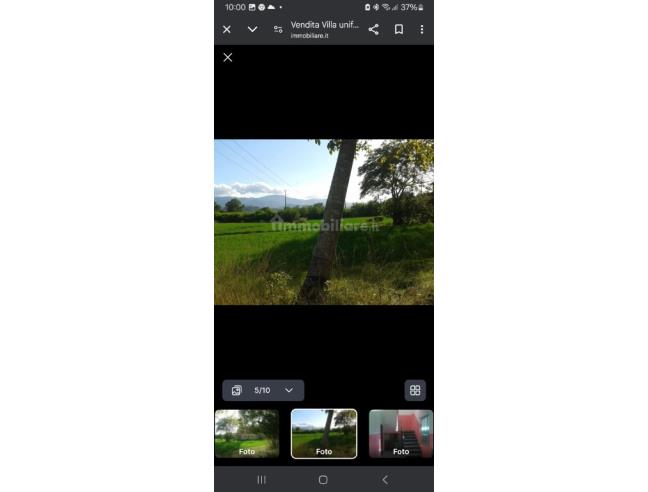Open site settings icon next to the URL

(x=278, y=29)
